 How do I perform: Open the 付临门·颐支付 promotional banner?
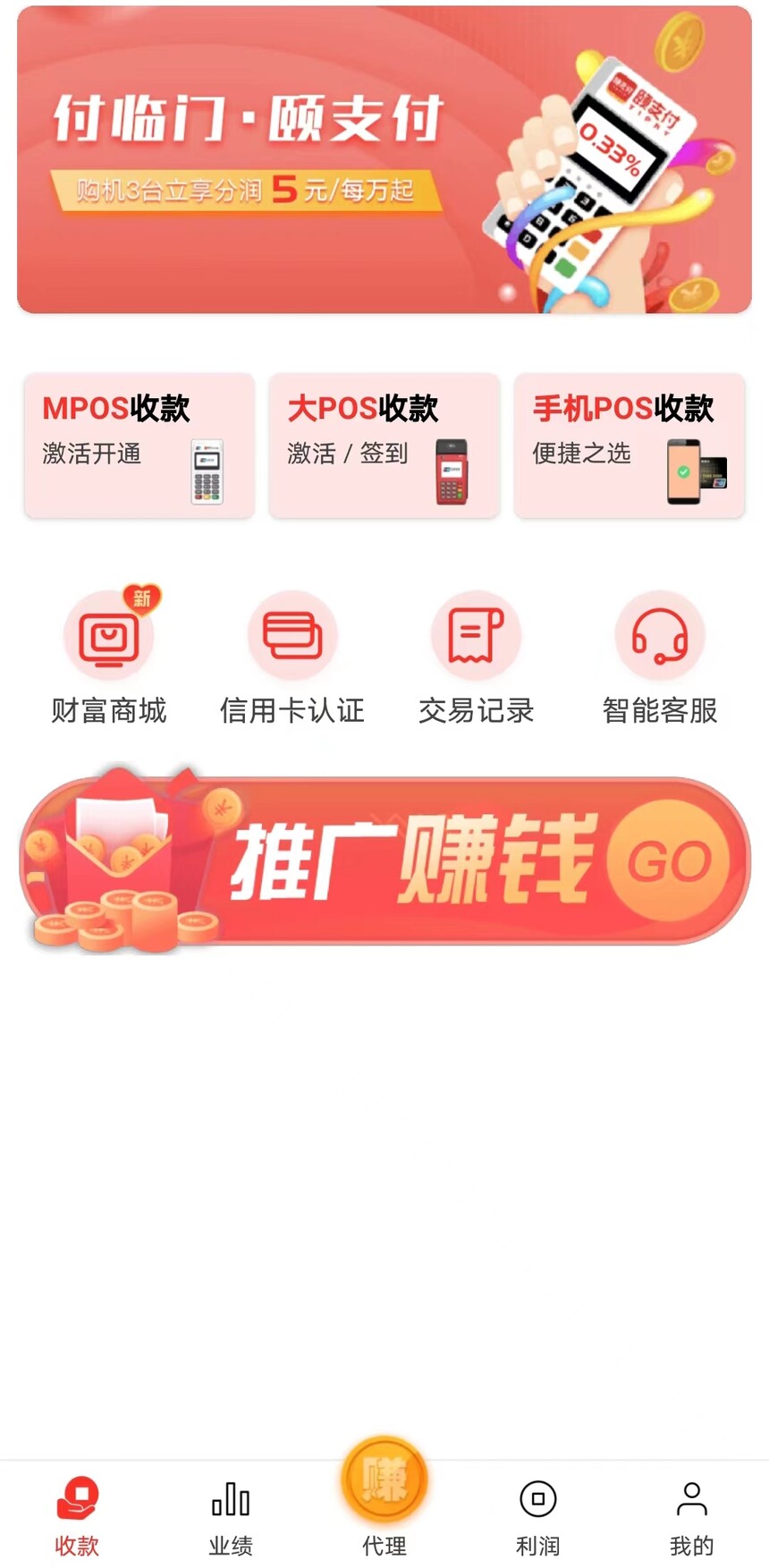click(x=384, y=160)
